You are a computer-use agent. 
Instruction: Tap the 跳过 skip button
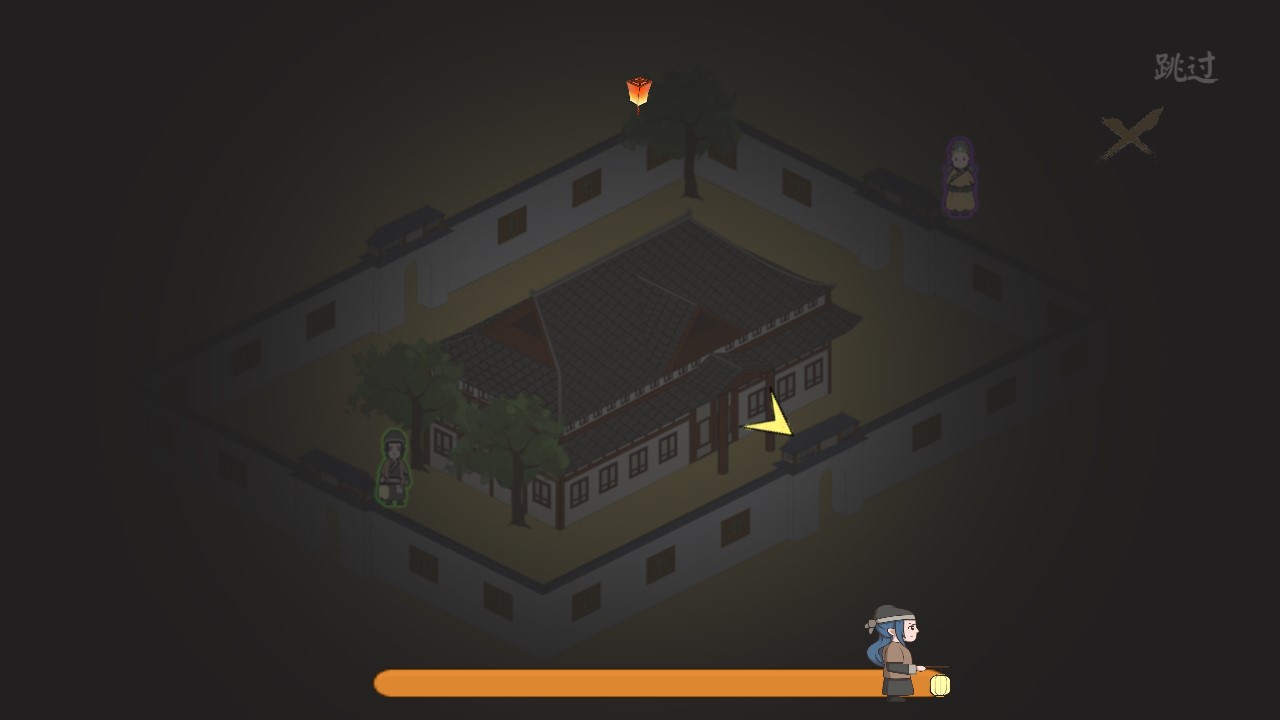click(x=1186, y=68)
